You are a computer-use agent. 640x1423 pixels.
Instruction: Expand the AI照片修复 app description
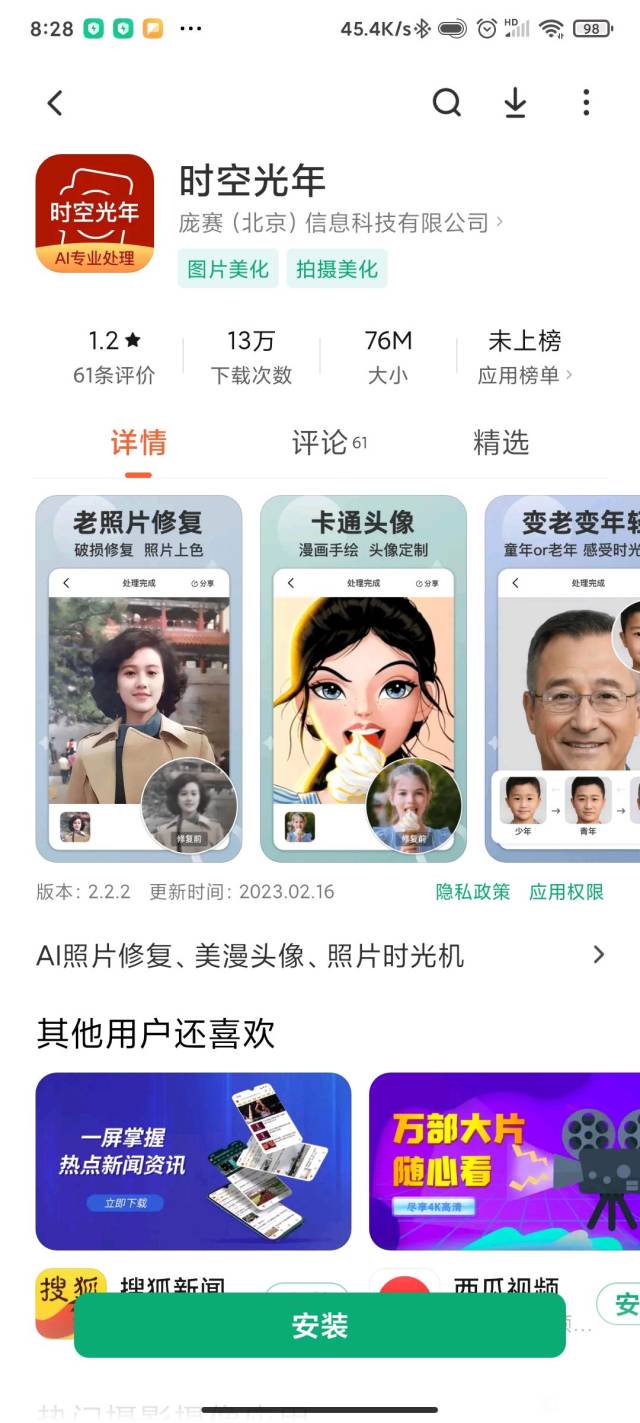tap(598, 955)
